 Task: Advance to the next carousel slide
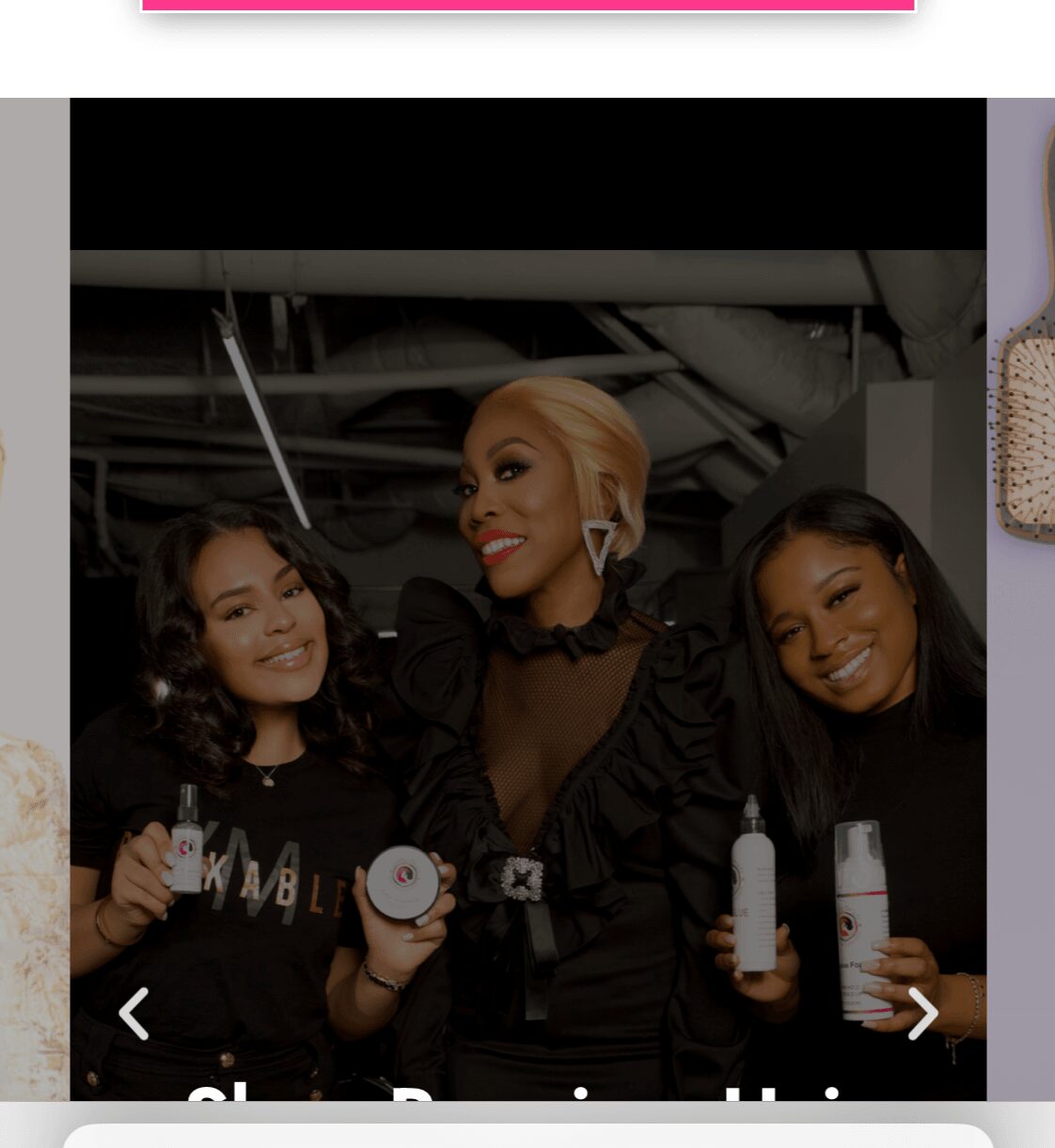click(x=922, y=1014)
